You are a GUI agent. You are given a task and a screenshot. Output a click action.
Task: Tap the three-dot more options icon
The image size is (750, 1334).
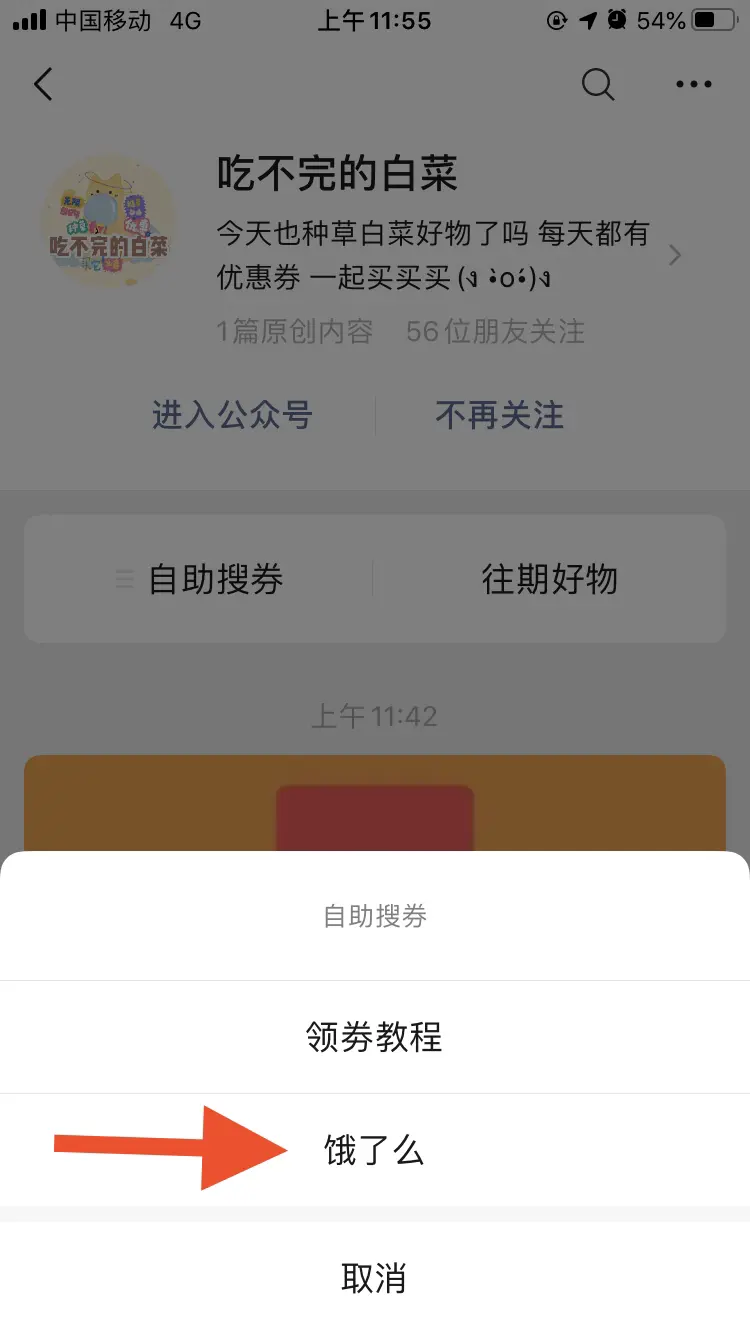[694, 85]
